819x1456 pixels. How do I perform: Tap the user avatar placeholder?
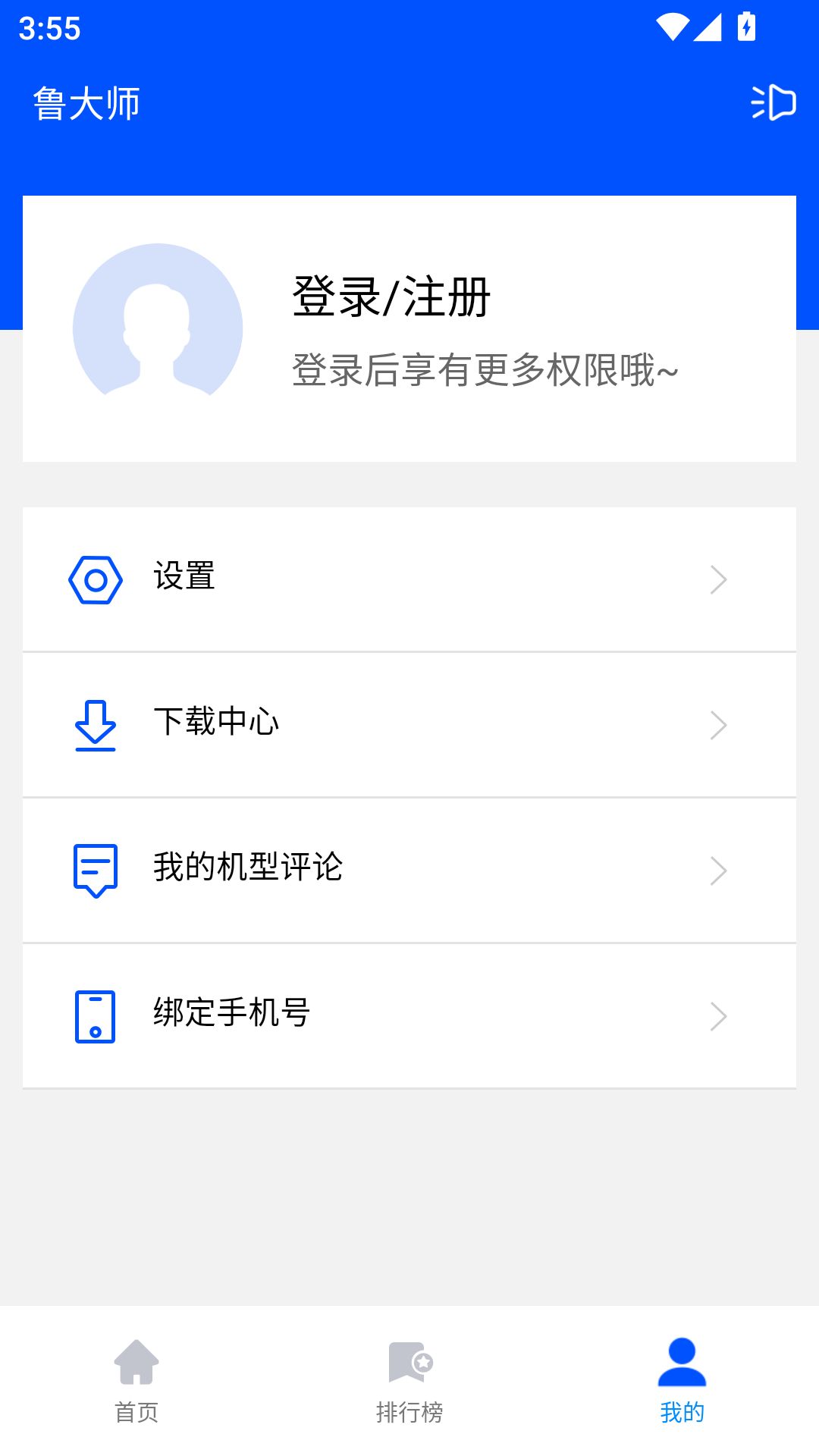pos(157,317)
